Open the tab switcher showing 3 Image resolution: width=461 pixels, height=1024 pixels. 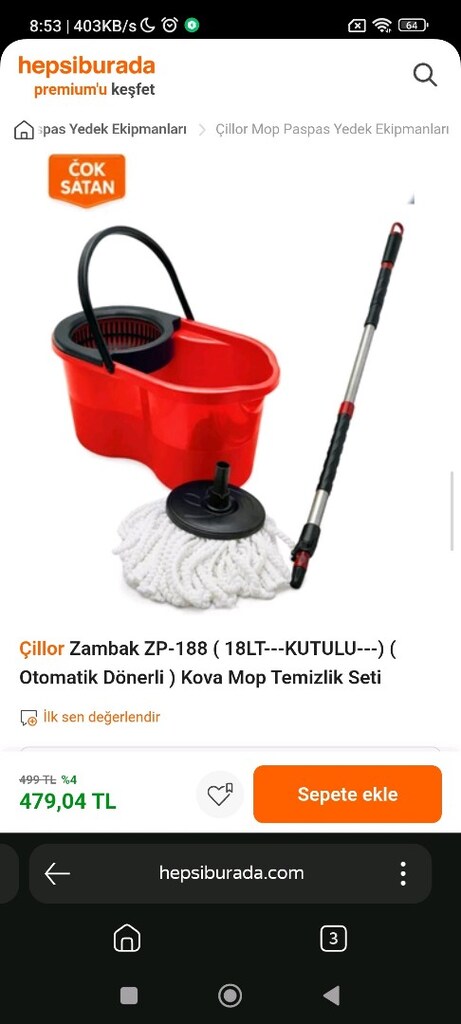click(x=333, y=938)
